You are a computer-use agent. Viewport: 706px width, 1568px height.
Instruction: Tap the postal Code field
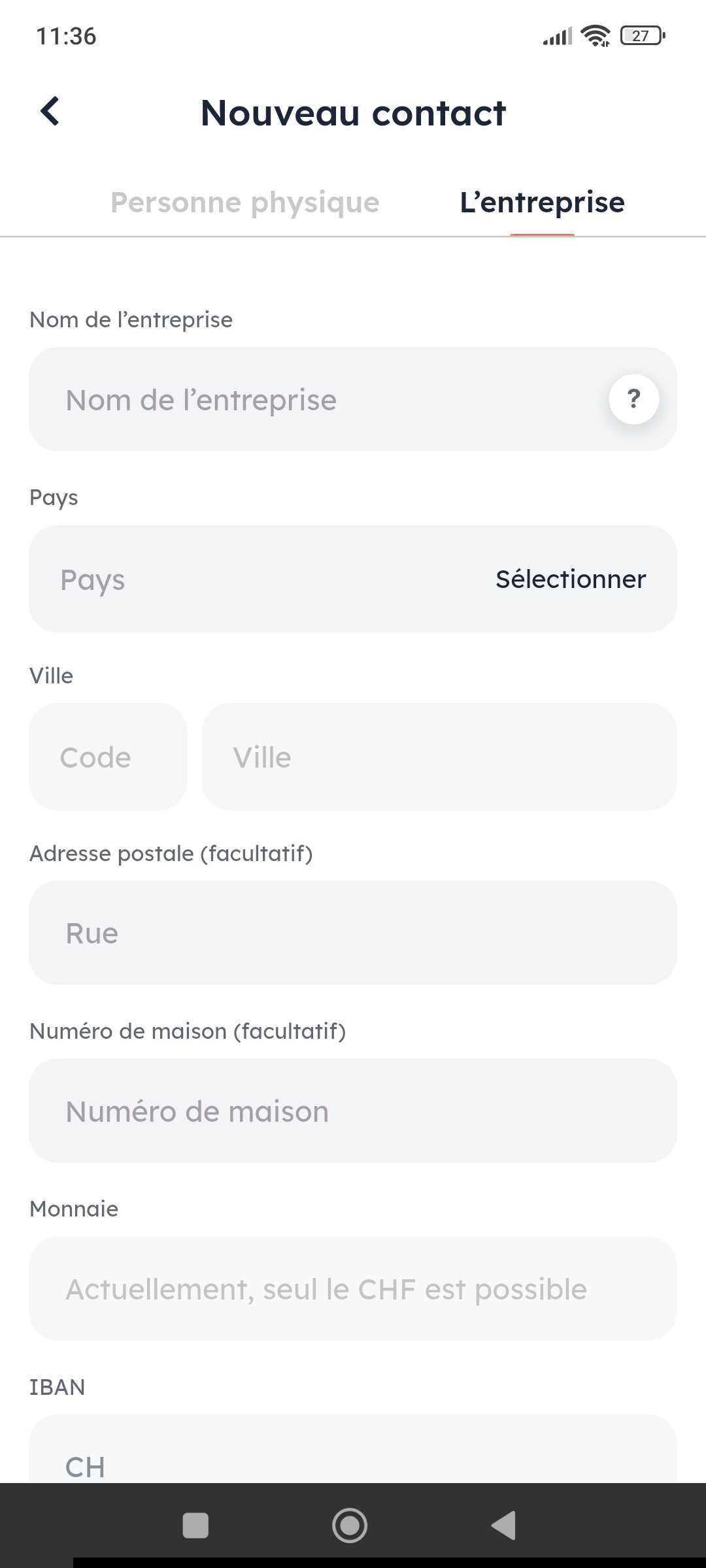(108, 757)
